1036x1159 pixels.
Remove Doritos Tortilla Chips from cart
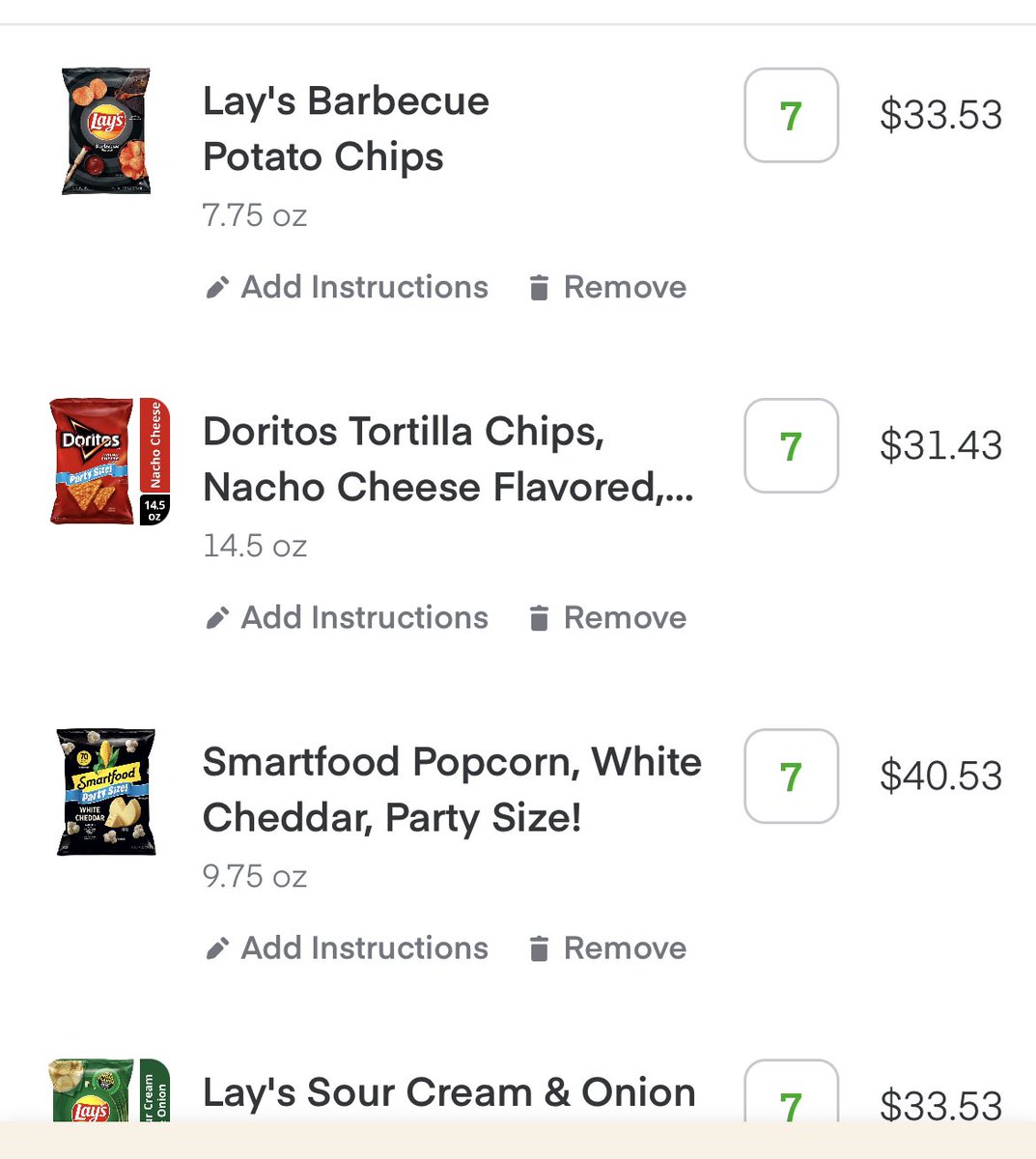coord(607,617)
